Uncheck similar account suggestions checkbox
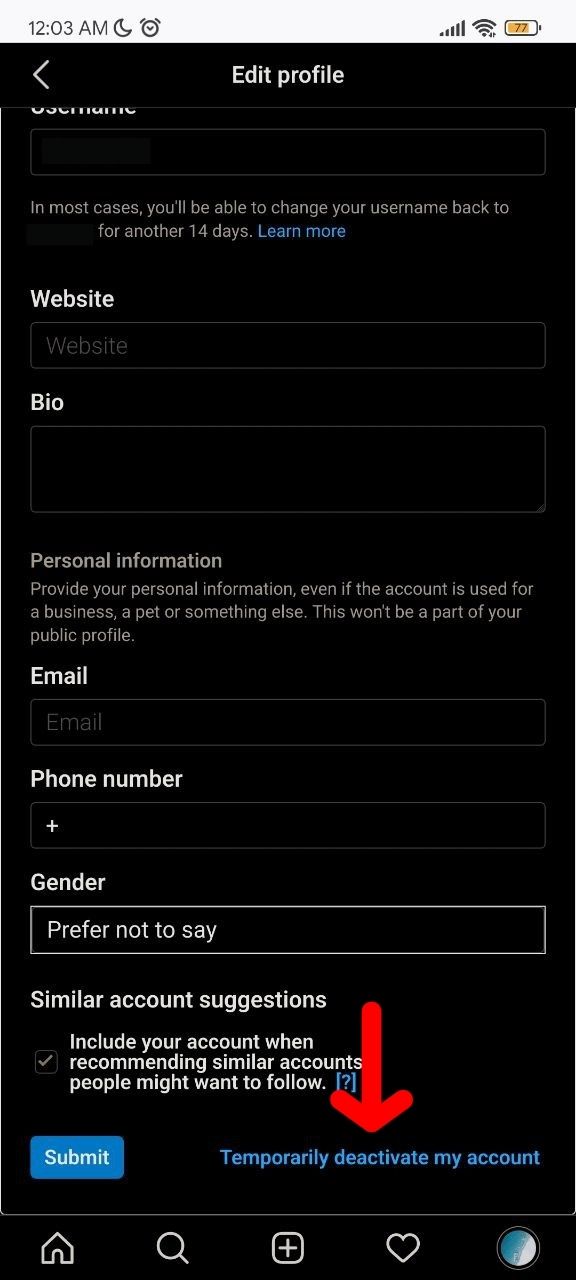Viewport: 576px width, 1280px height. pyautogui.click(x=46, y=1062)
